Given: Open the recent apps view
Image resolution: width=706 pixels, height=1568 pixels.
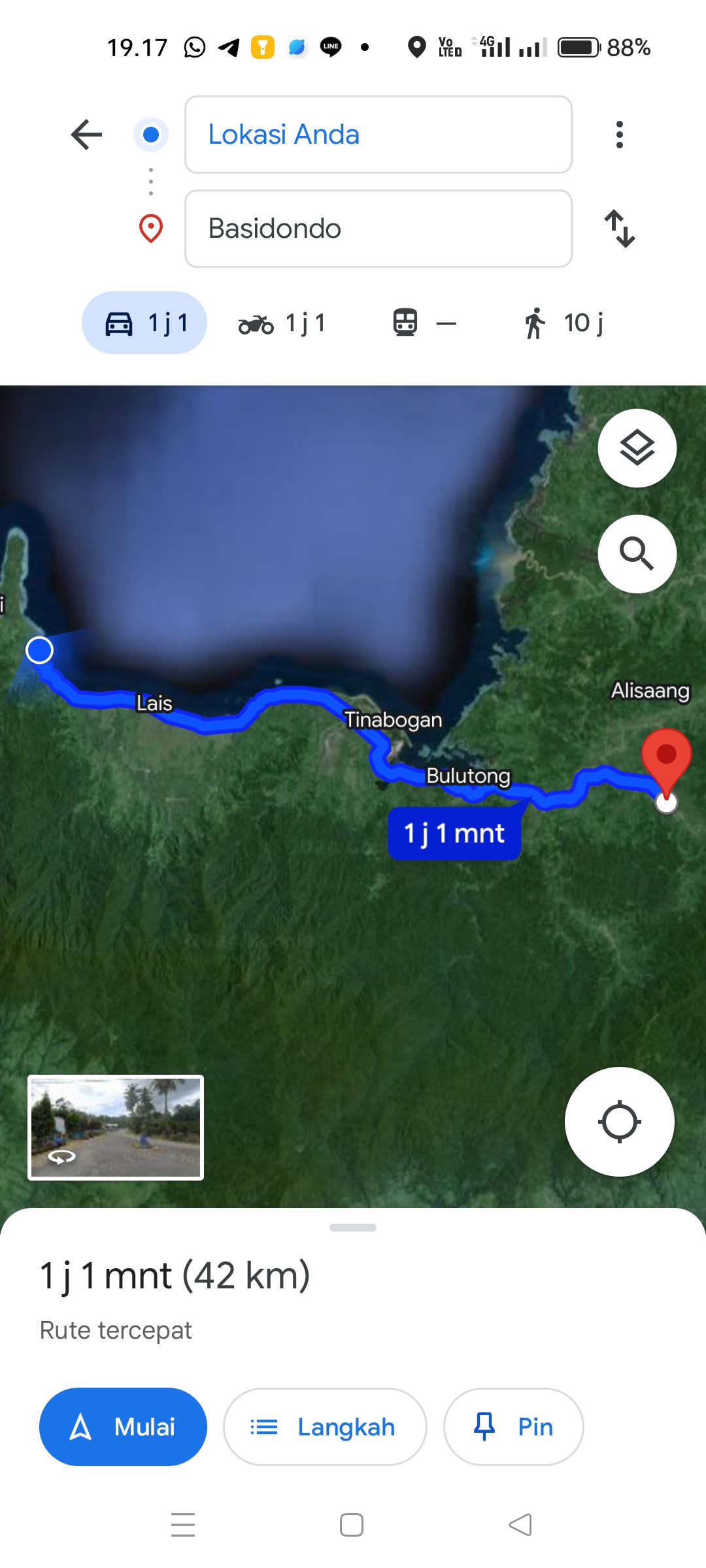Looking at the screenshot, I should point(183,1526).
